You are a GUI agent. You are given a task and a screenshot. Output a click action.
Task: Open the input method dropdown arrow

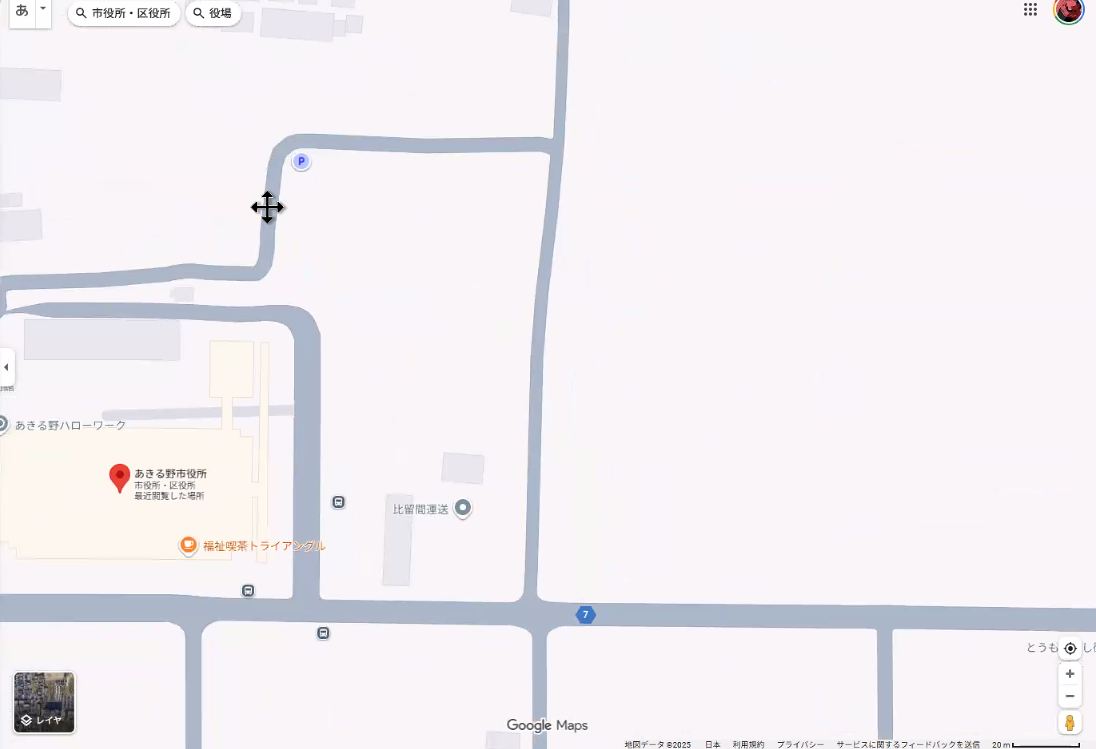pyautogui.click(x=42, y=9)
